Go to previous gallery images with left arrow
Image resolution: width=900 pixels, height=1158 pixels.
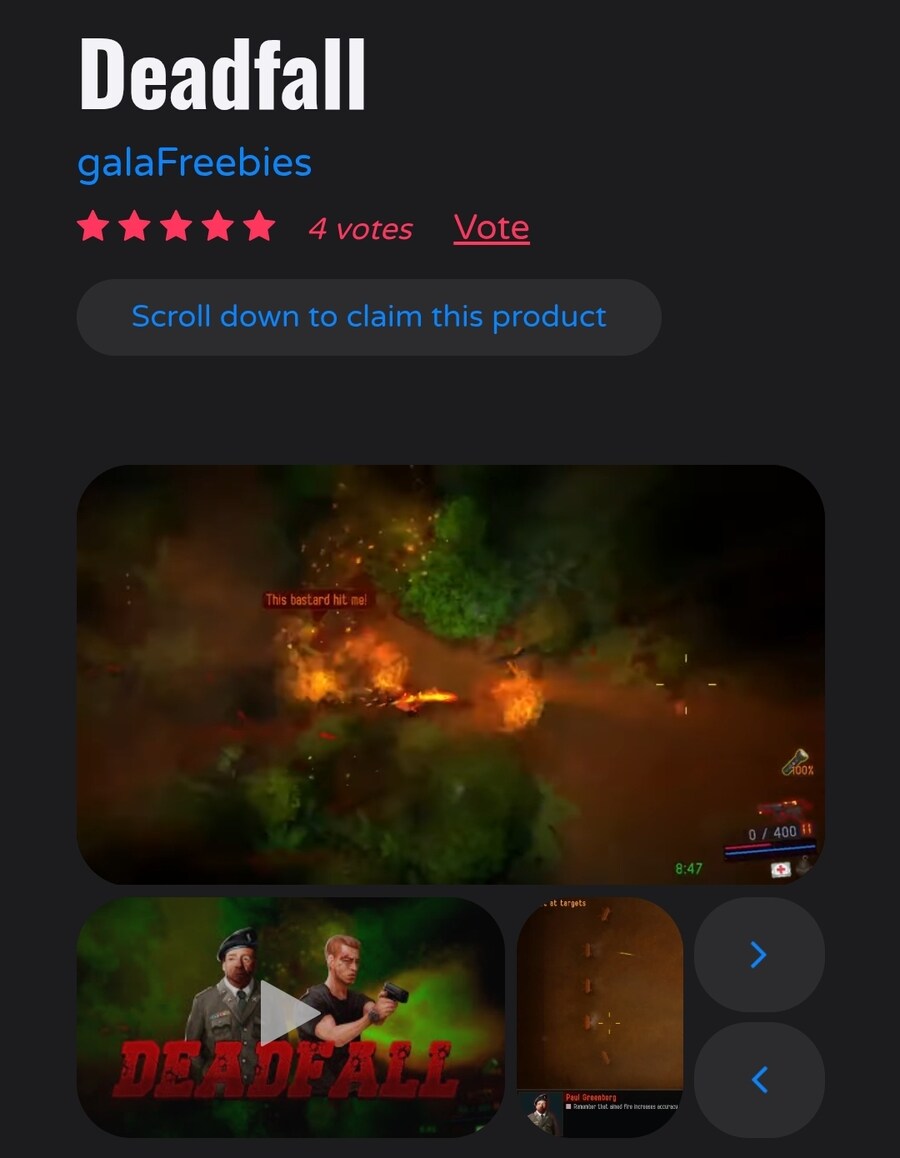point(759,1080)
